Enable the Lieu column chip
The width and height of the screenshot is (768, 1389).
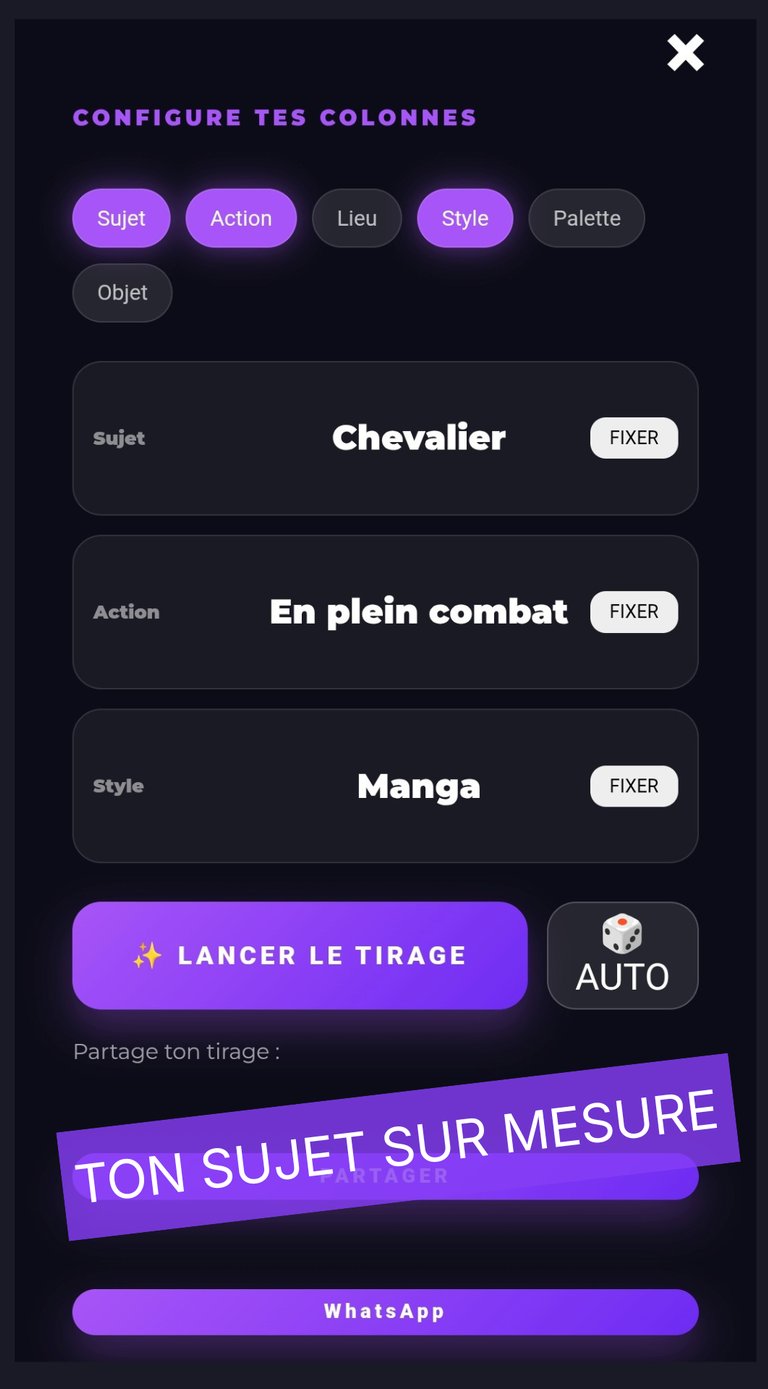(357, 218)
